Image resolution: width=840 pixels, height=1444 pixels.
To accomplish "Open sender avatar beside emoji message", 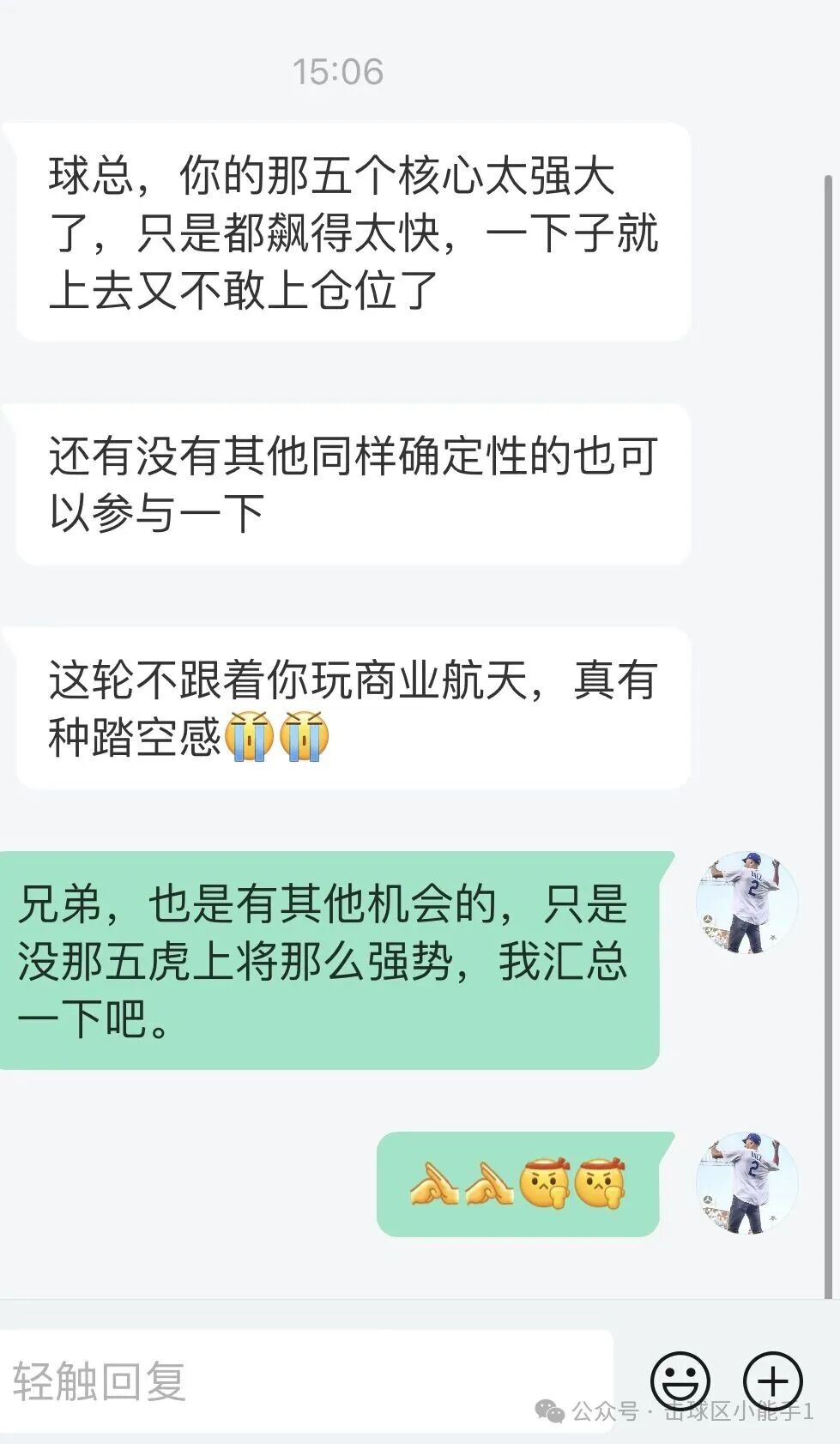I will click(x=746, y=1183).
